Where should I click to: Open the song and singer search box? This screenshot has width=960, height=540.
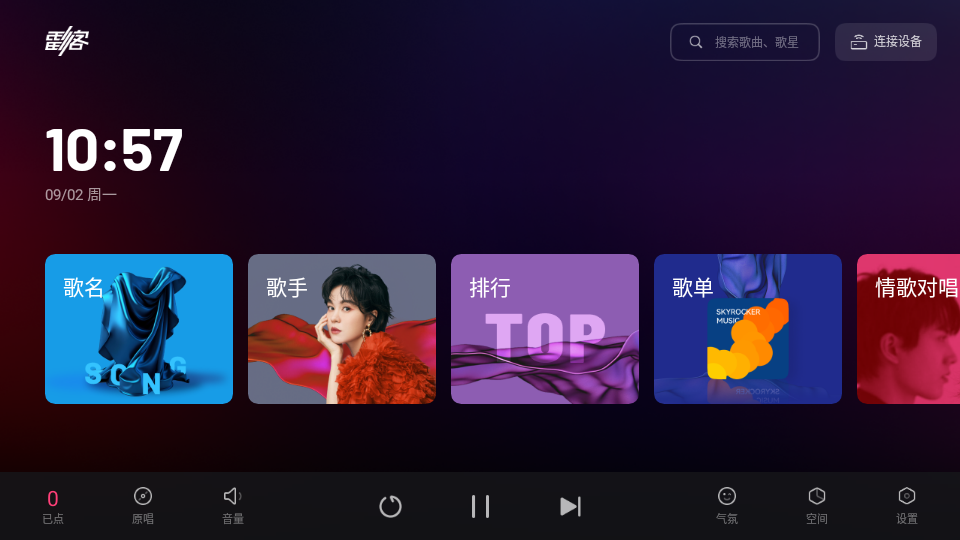(744, 42)
